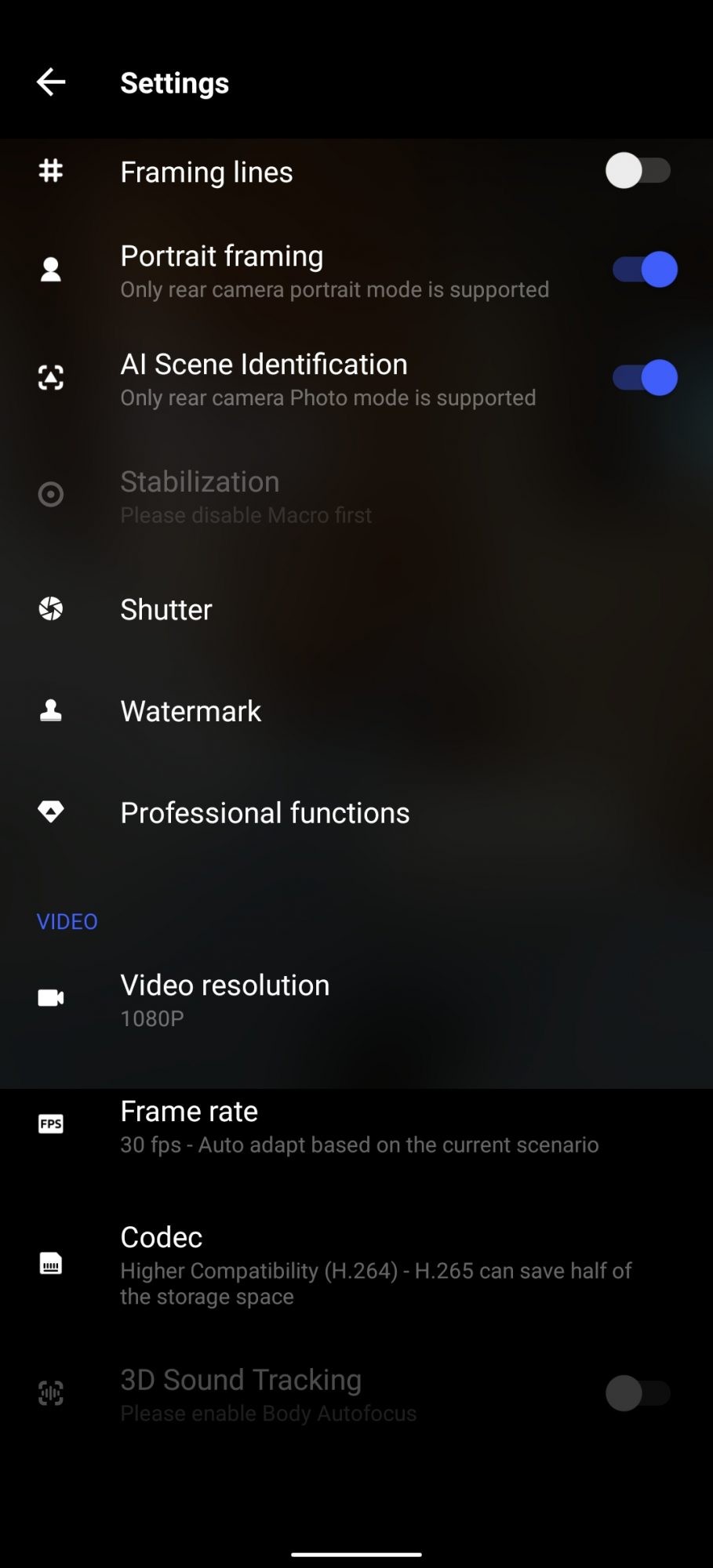Disable AI Scene Identification

point(644,378)
